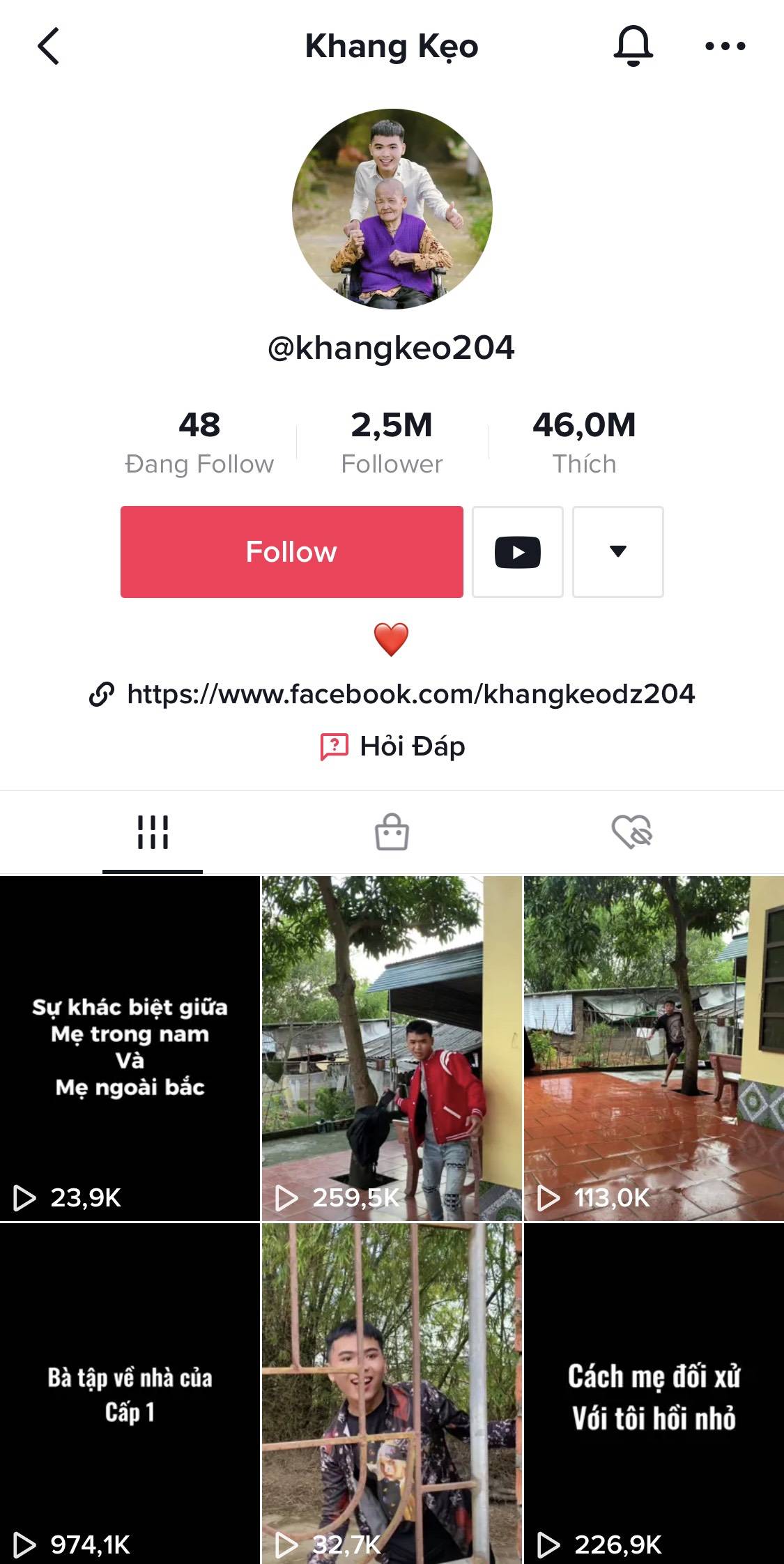Open the linked YouTube channel
The image size is (784, 1564).
[517, 551]
